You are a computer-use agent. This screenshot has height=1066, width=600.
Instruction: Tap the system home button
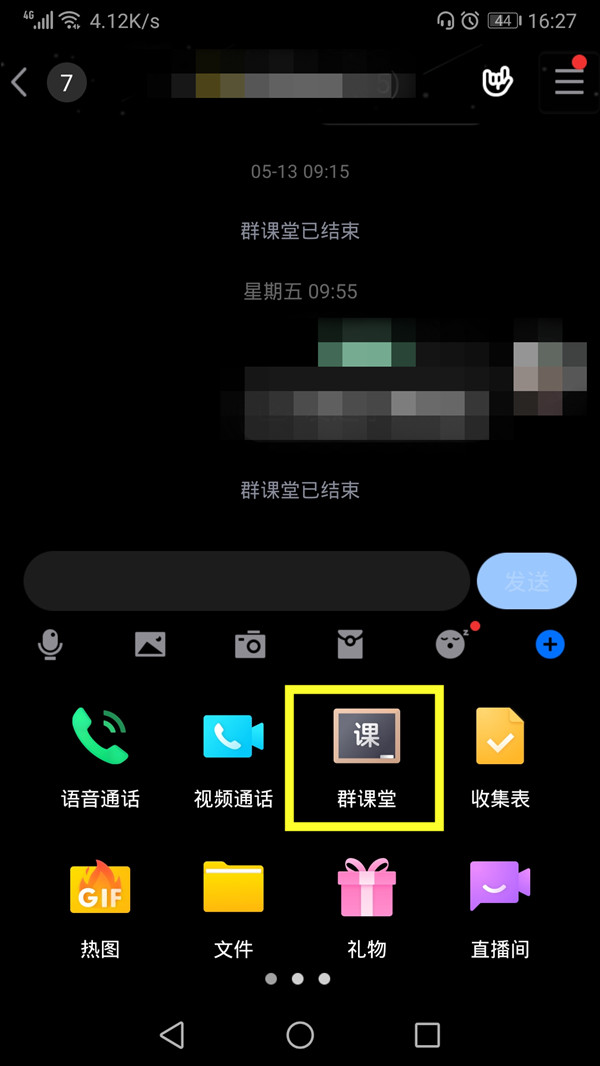300,1035
